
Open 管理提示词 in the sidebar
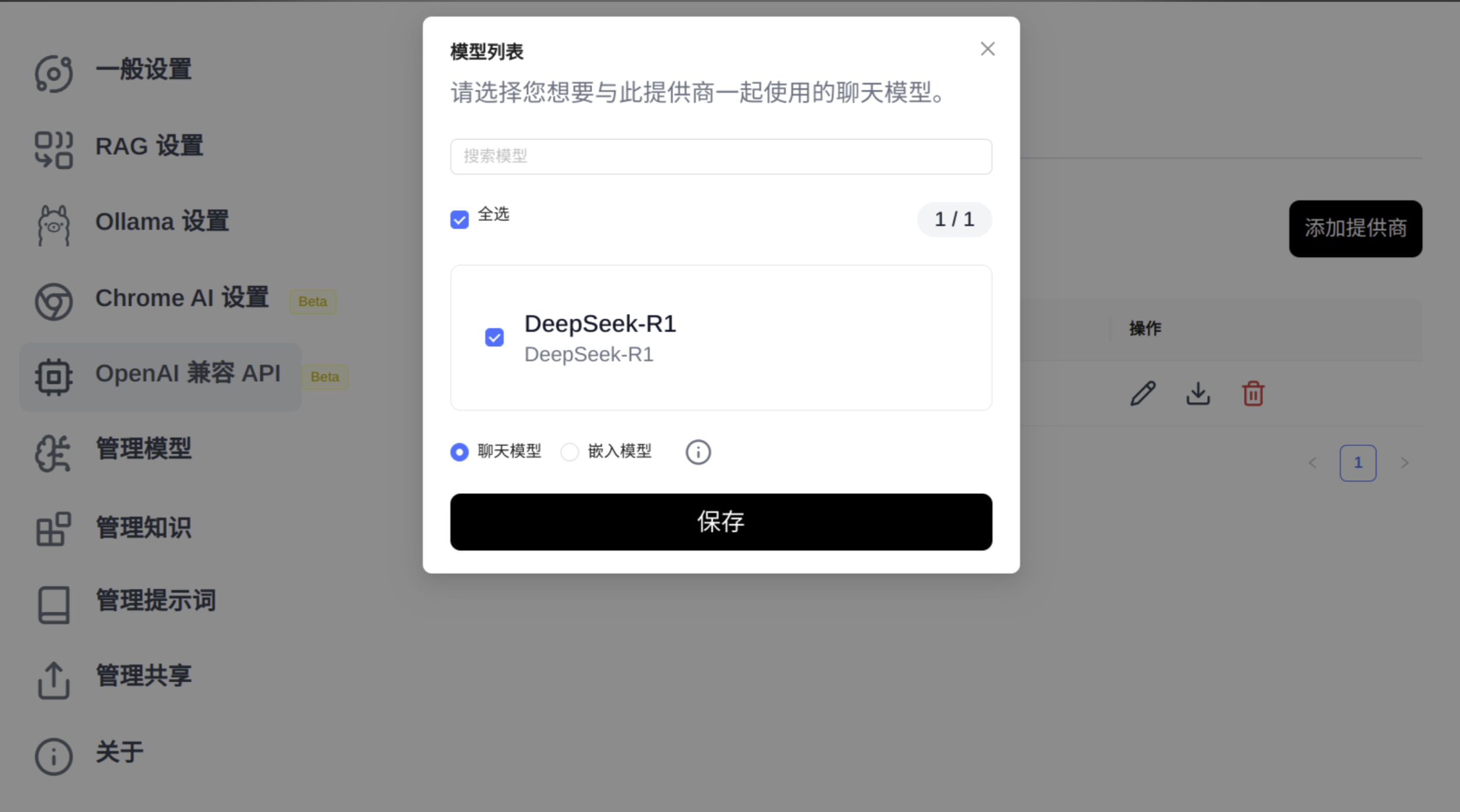(155, 601)
